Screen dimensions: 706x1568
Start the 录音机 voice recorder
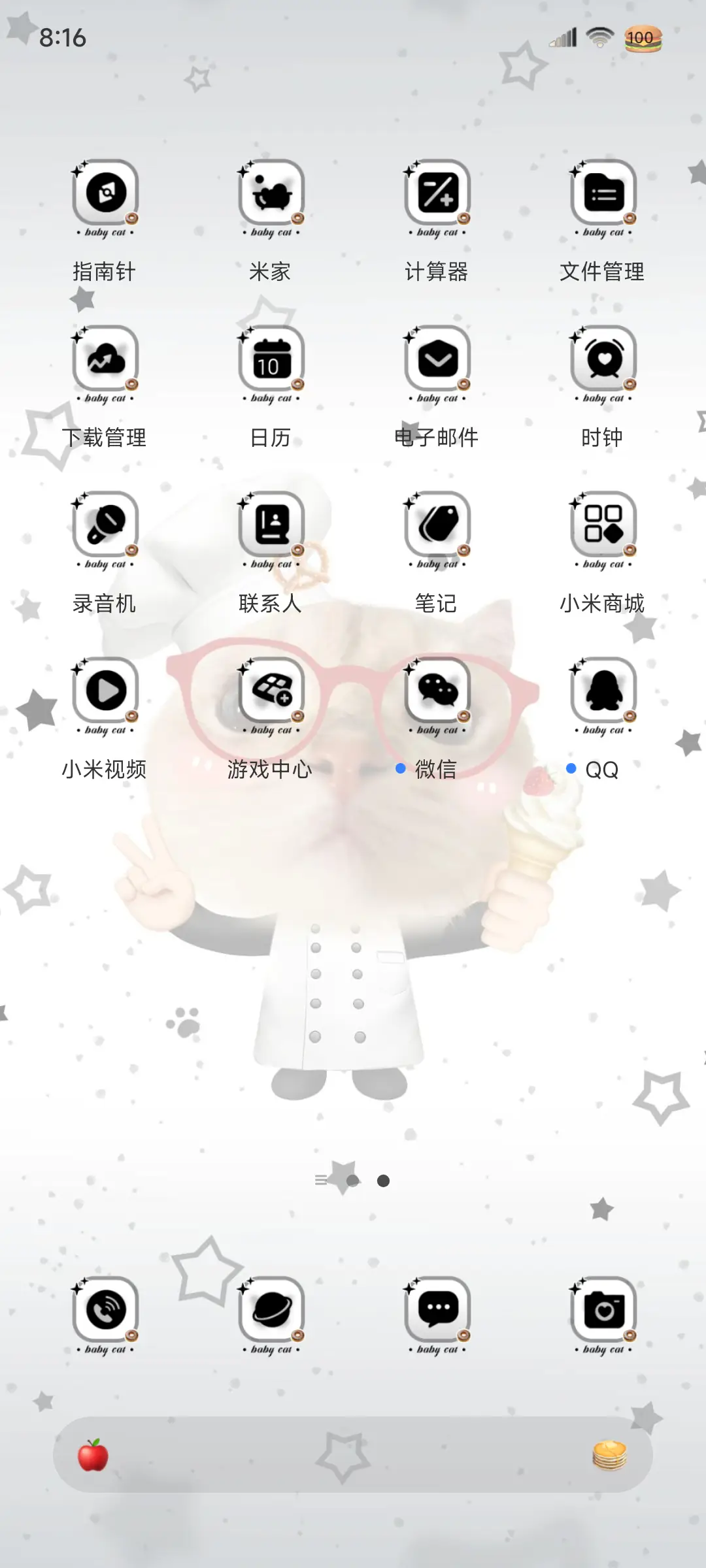click(x=105, y=529)
